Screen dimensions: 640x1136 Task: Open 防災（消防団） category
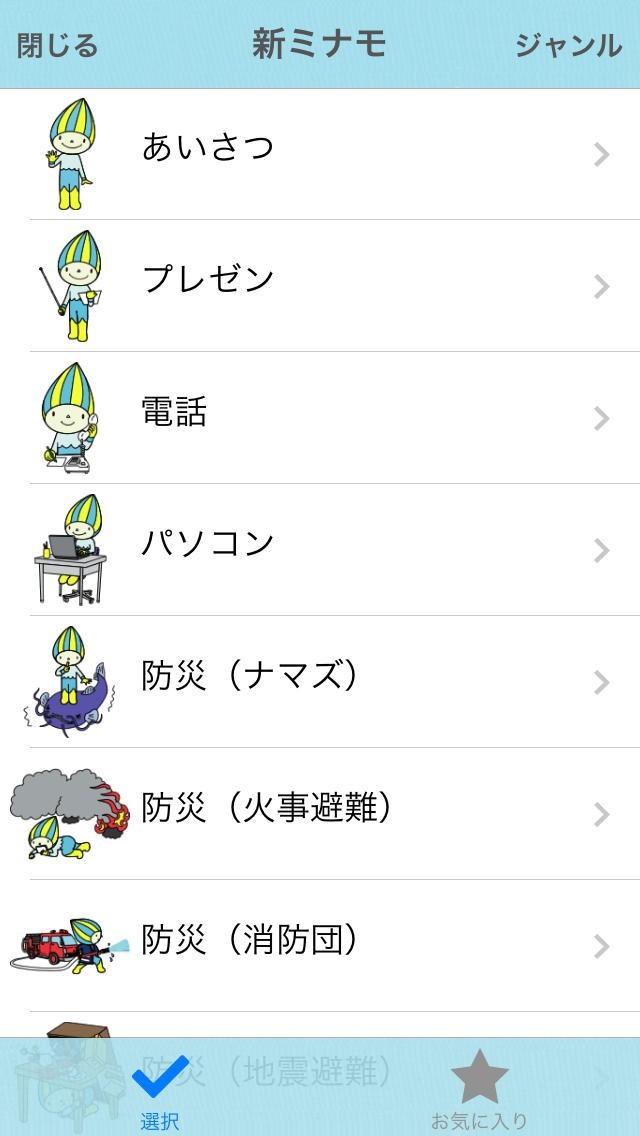click(x=320, y=946)
